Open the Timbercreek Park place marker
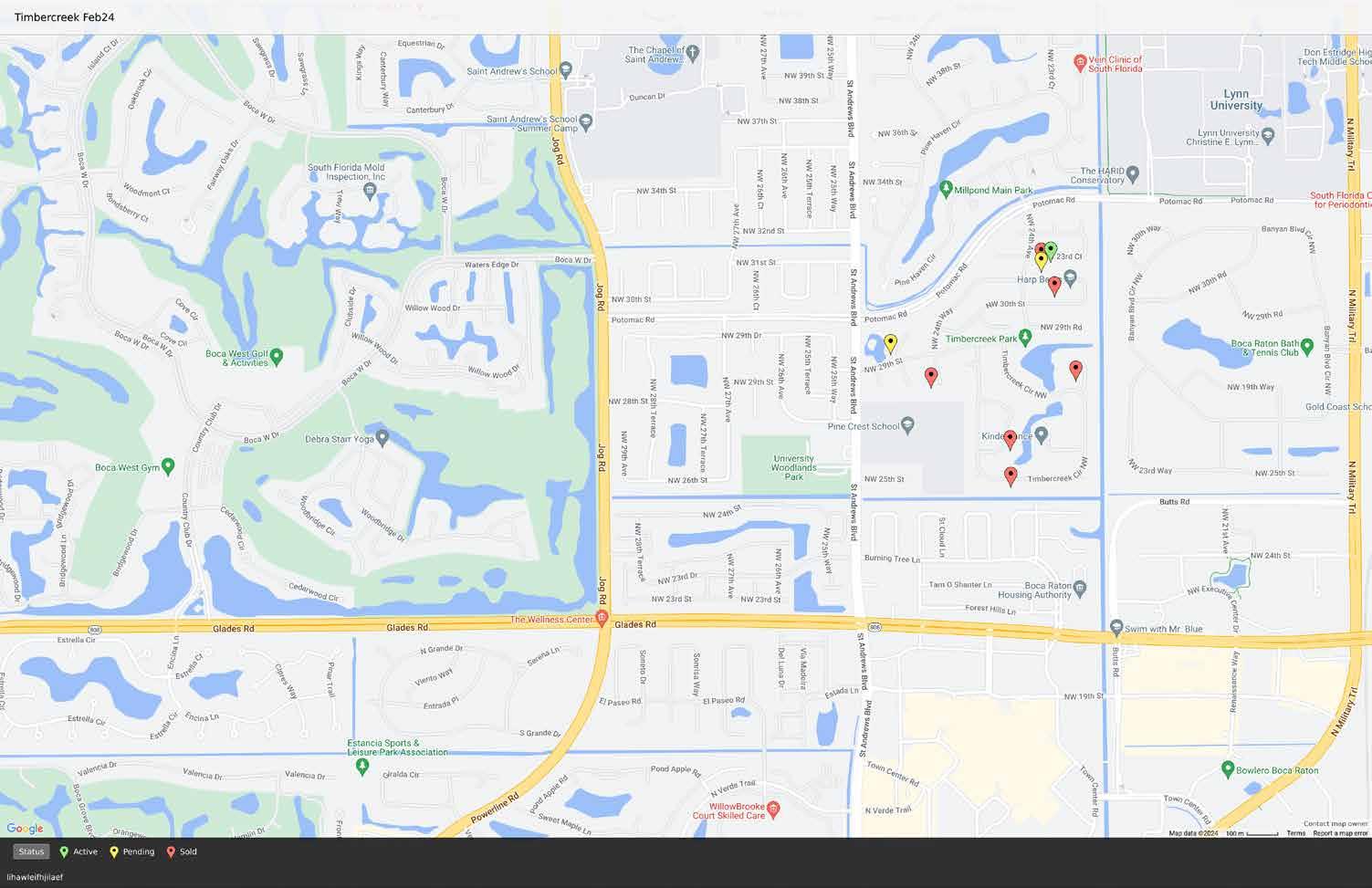The width and height of the screenshot is (1372, 888). tap(1025, 338)
